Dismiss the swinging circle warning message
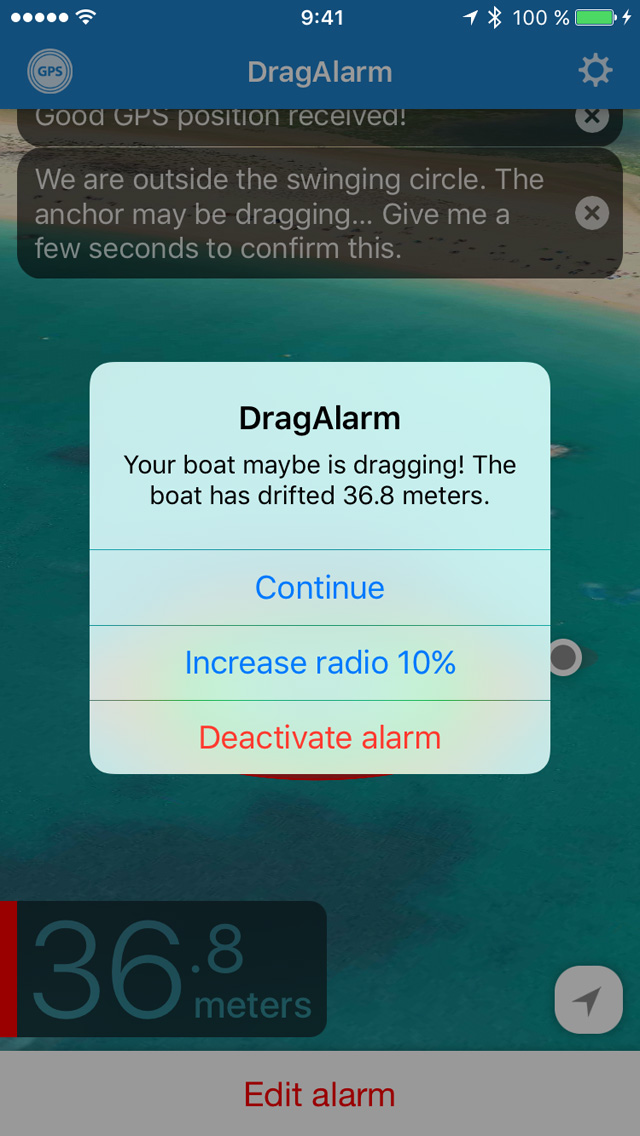 592,213
